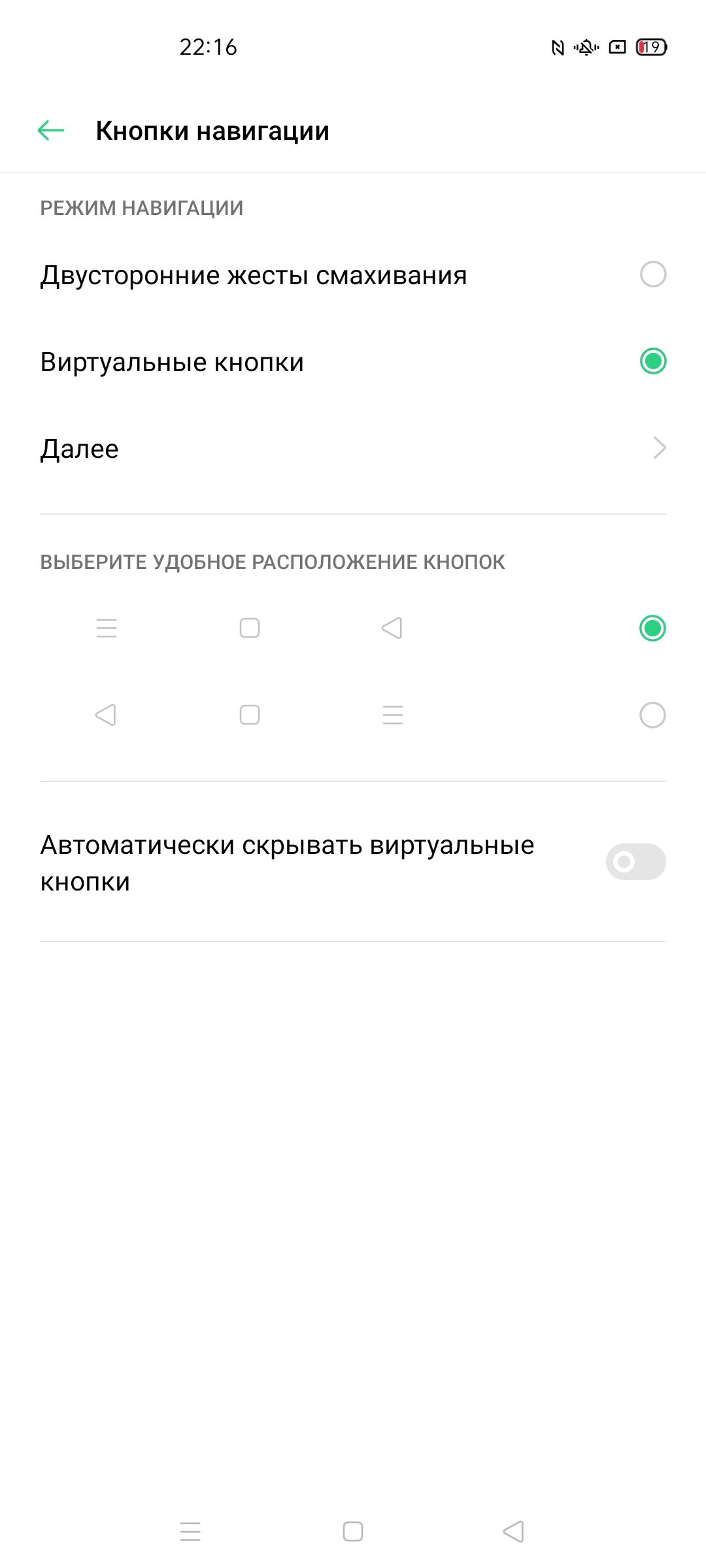Viewport: 706px width, 1568px height.
Task: Tap the system home button
Action: tap(353, 1531)
